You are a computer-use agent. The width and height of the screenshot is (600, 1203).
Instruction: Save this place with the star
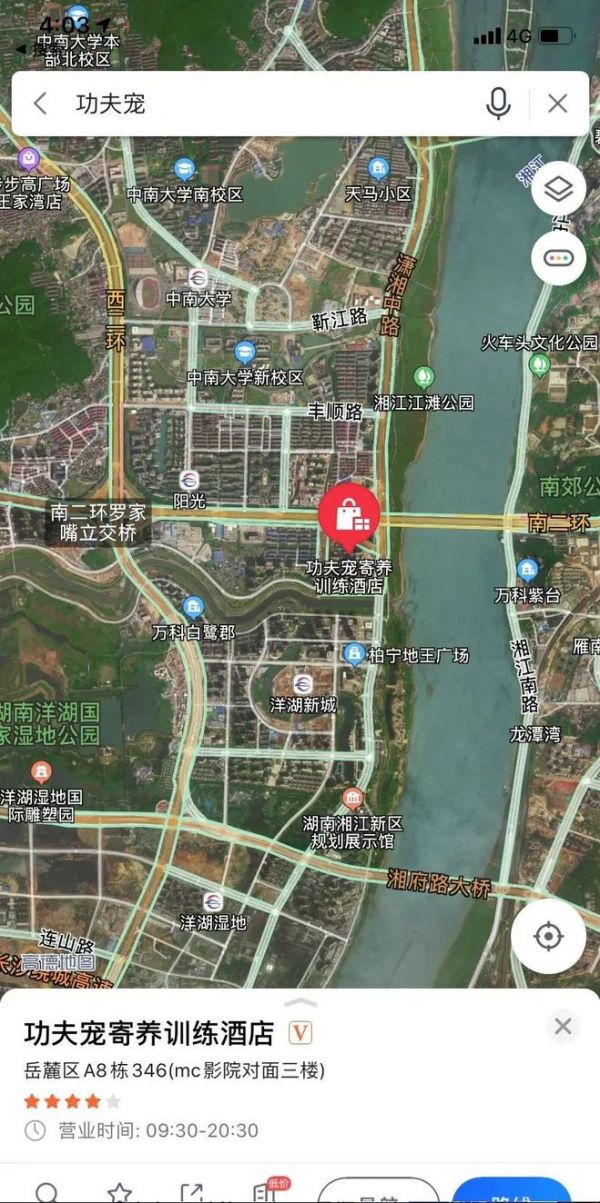120,1192
